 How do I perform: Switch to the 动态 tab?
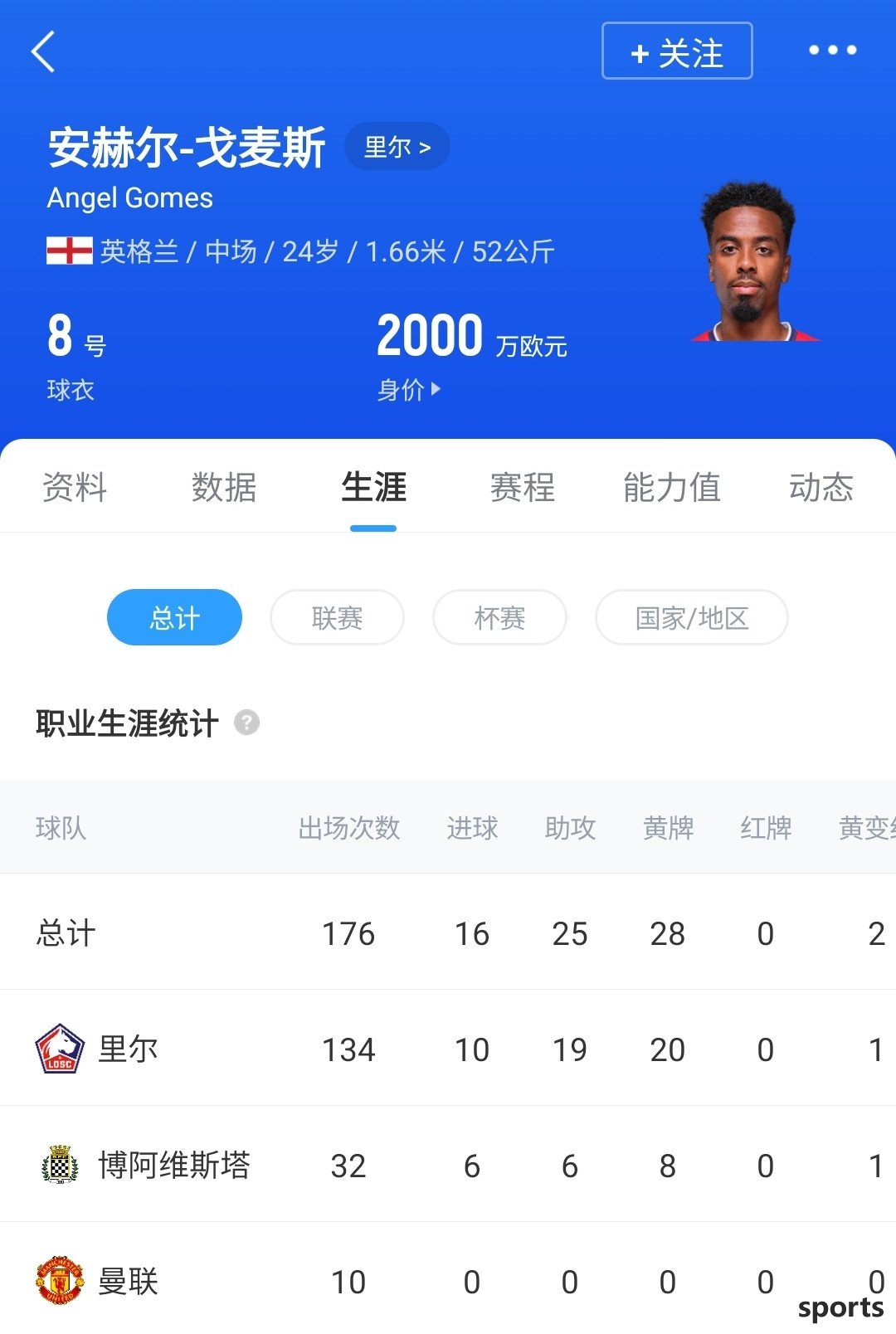(x=821, y=487)
